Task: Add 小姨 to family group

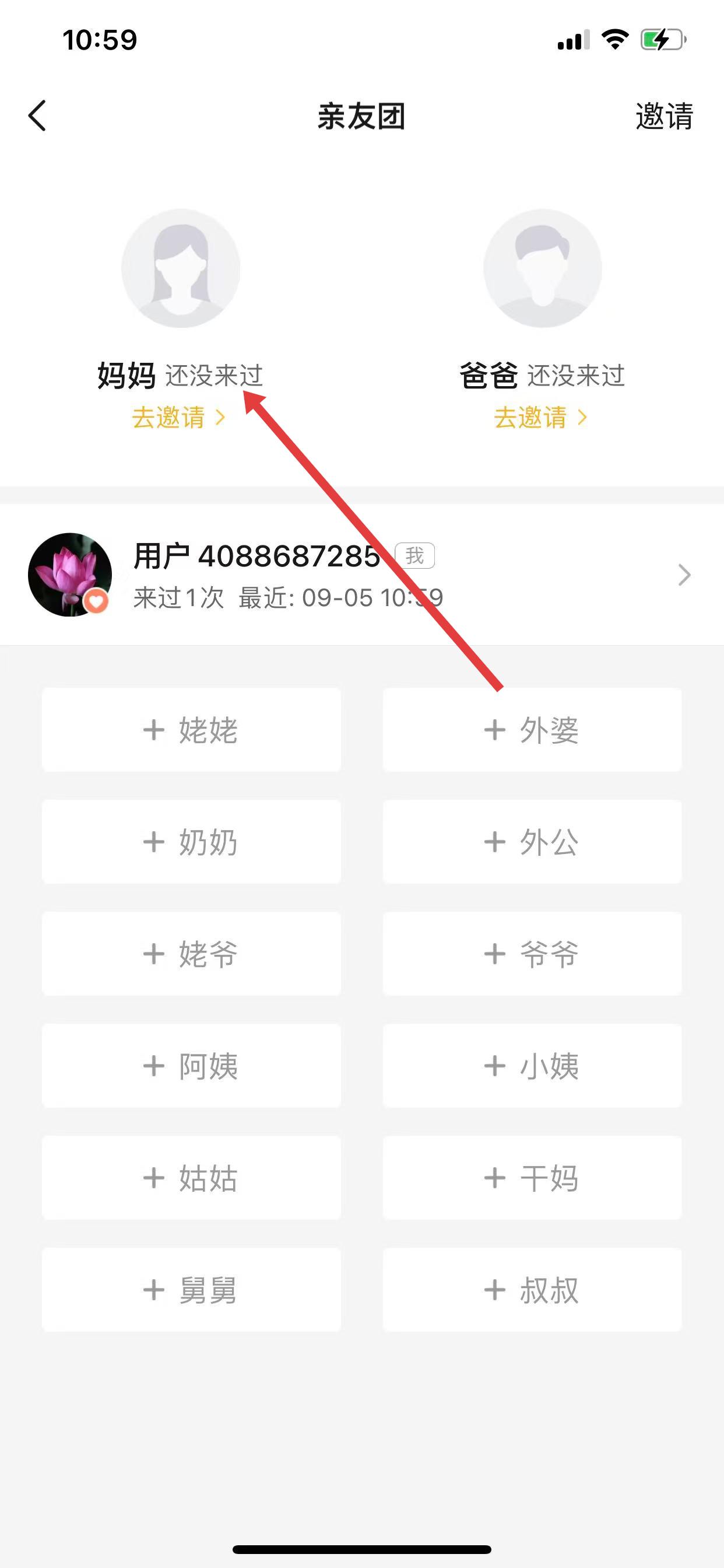Action: pos(532,1066)
